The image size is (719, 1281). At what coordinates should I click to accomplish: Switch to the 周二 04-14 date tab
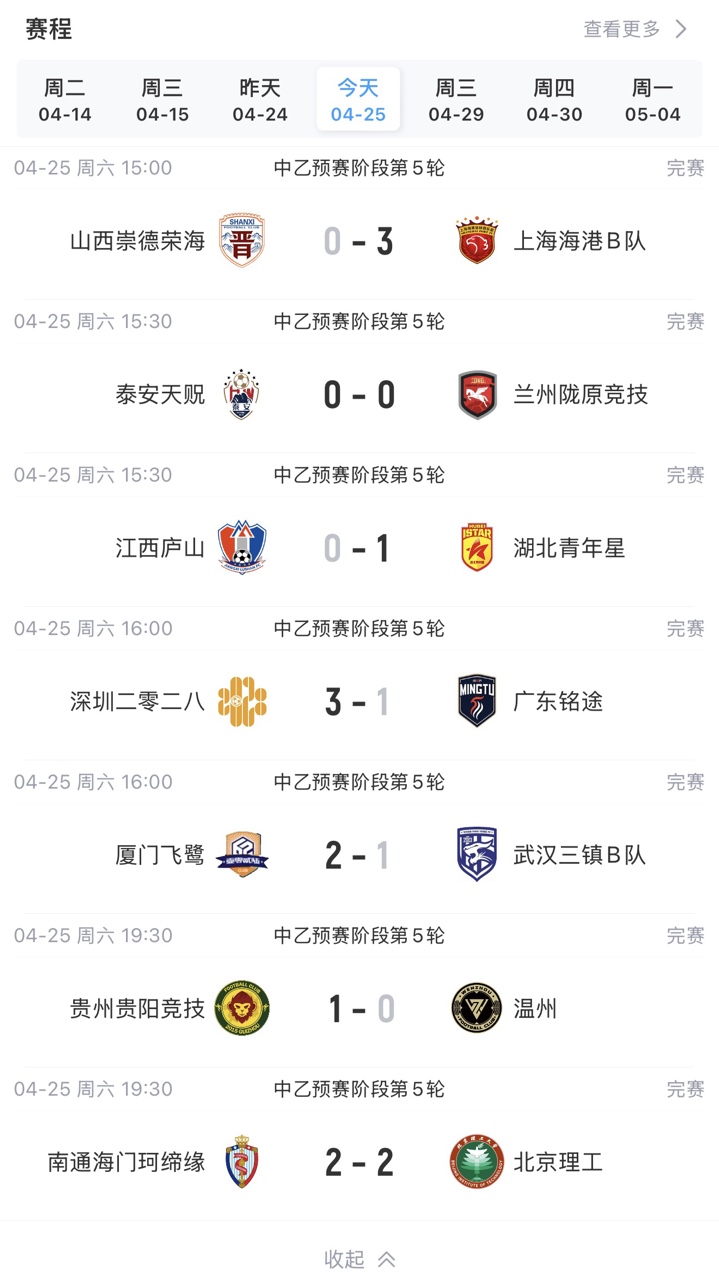[x=65, y=101]
